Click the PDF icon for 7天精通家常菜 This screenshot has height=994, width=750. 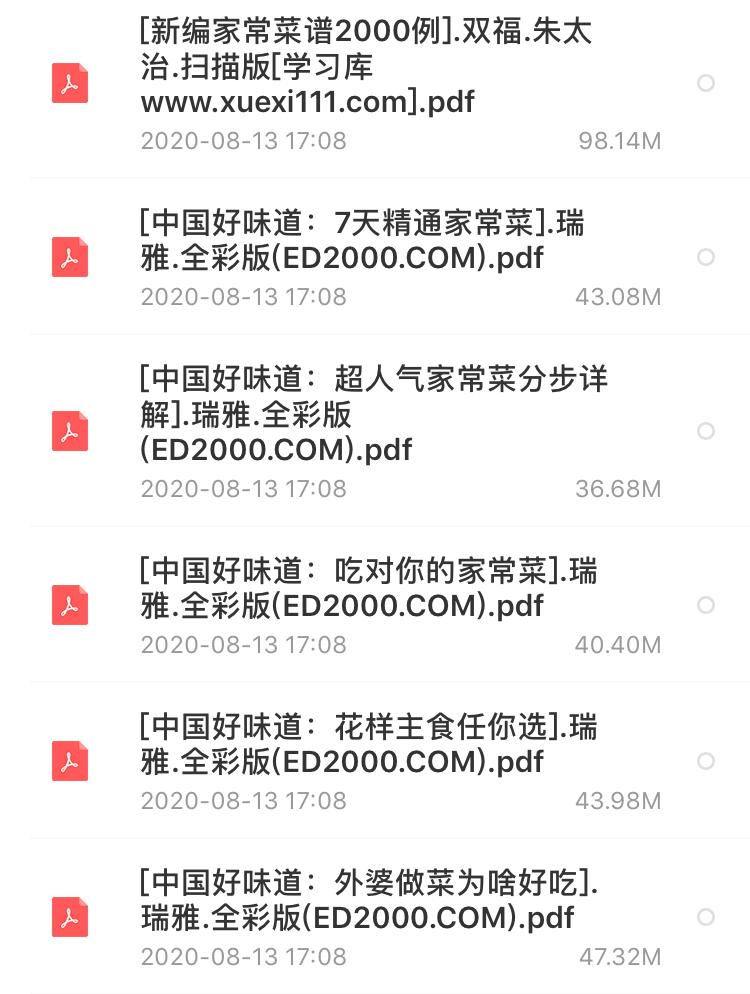point(69,257)
